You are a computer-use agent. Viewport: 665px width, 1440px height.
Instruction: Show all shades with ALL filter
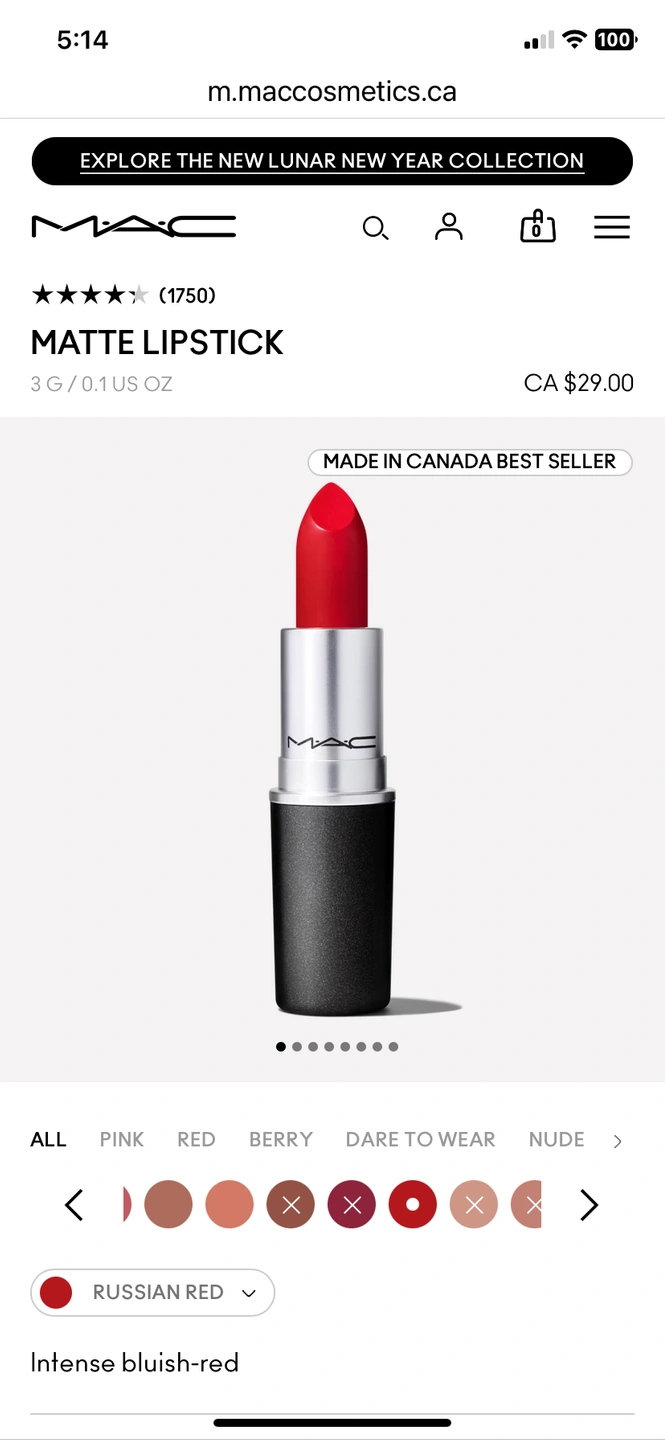[x=48, y=1139]
